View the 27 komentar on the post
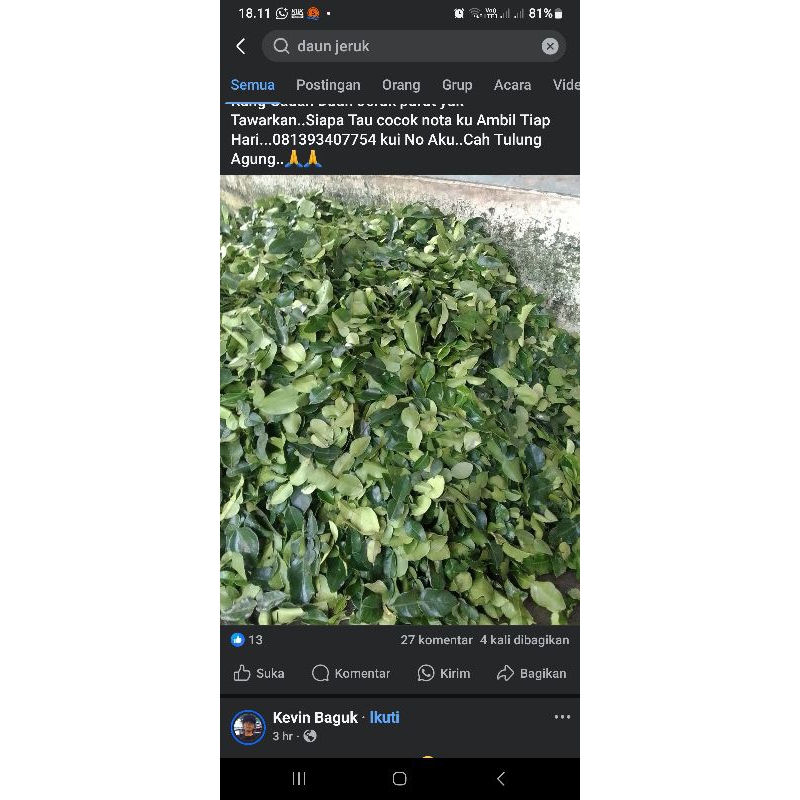 tap(436, 640)
